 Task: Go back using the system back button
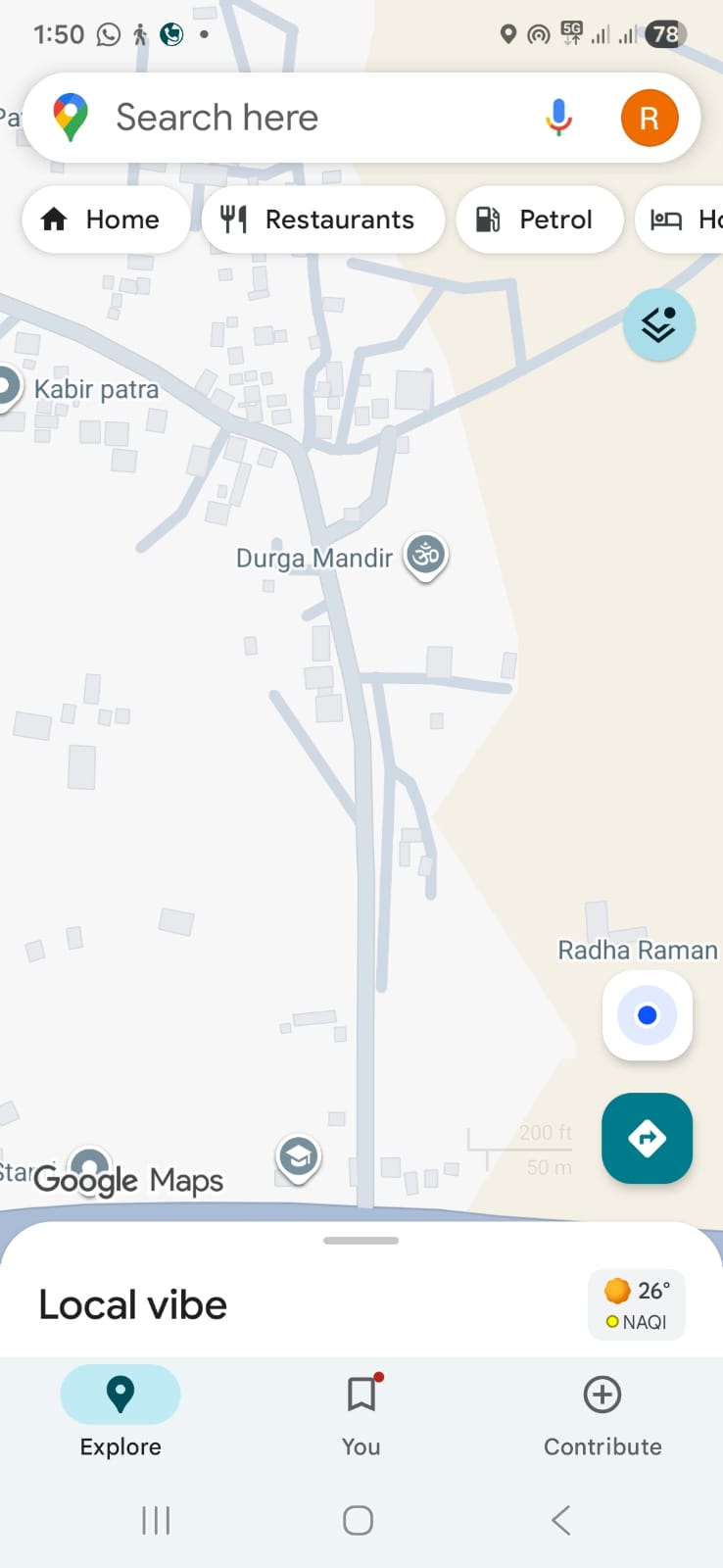tap(560, 1520)
